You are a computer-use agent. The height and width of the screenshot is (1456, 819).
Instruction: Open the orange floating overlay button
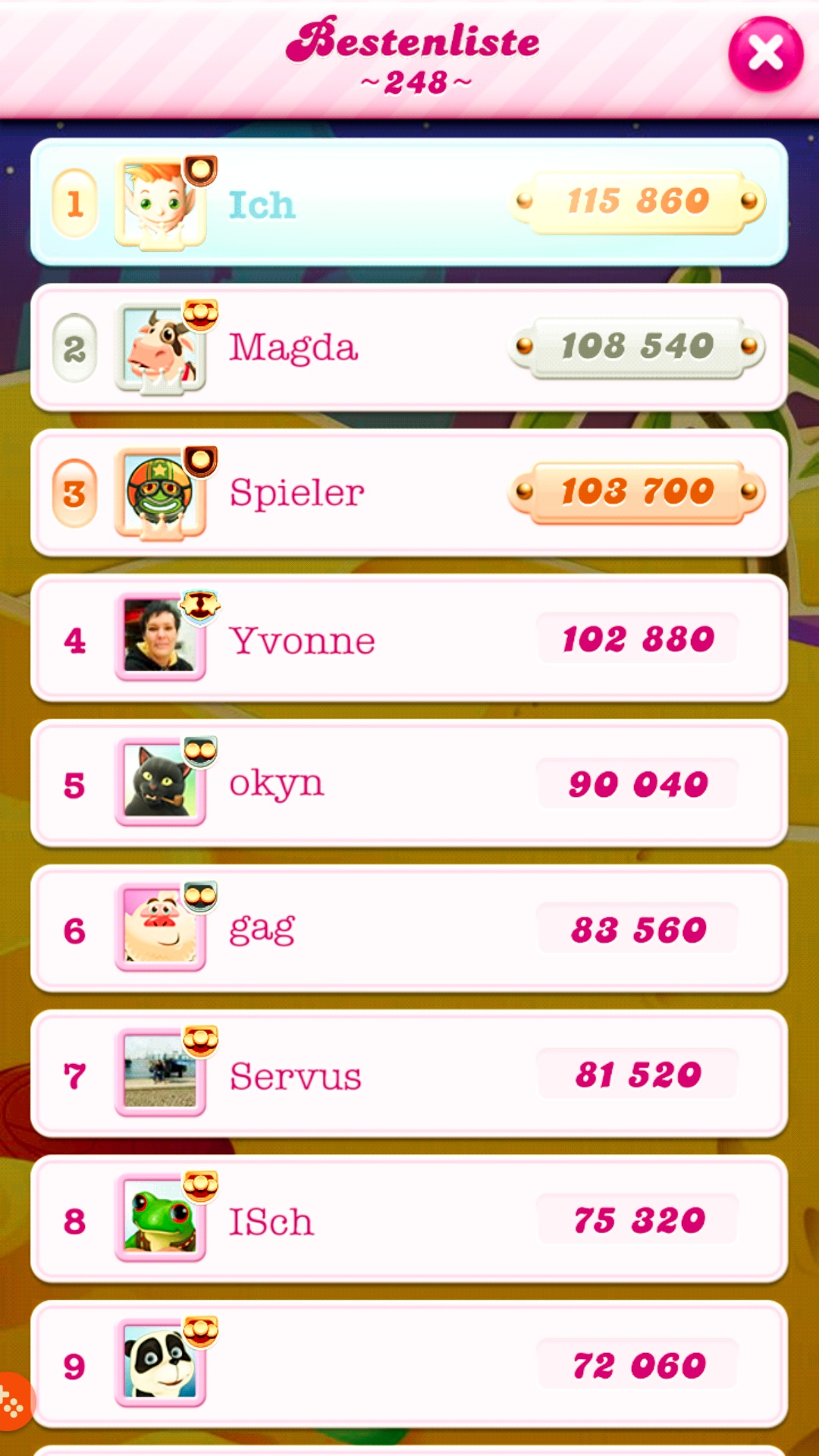pyautogui.click(x=12, y=1403)
